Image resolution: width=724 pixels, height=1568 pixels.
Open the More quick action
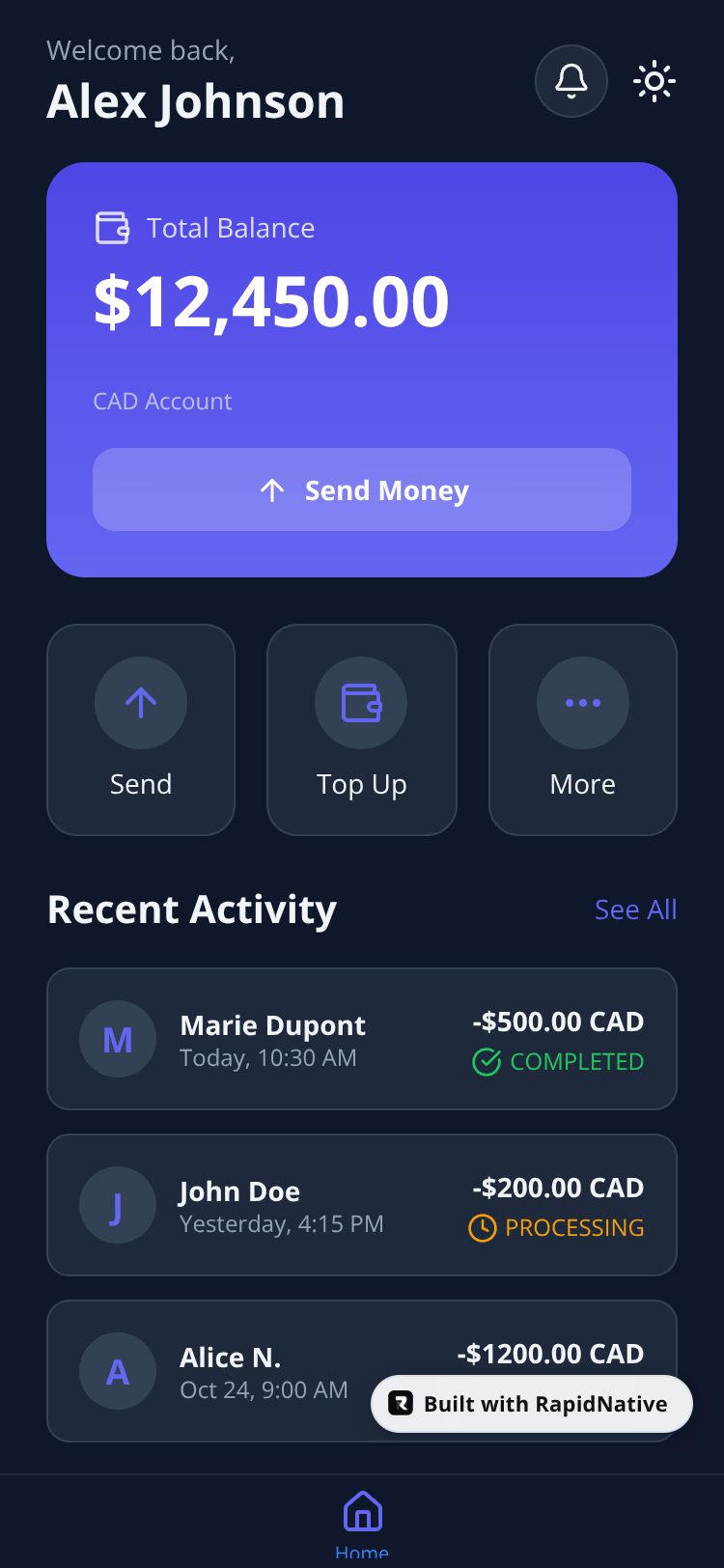click(583, 730)
